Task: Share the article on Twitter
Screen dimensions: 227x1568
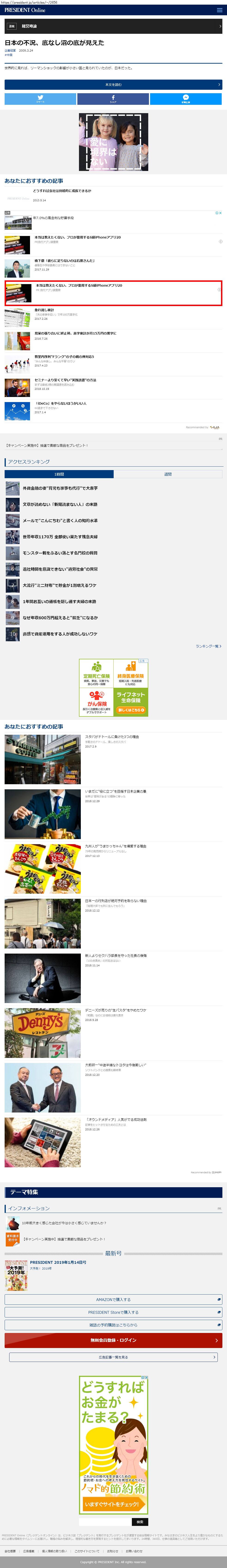Action: (x=40, y=99)
